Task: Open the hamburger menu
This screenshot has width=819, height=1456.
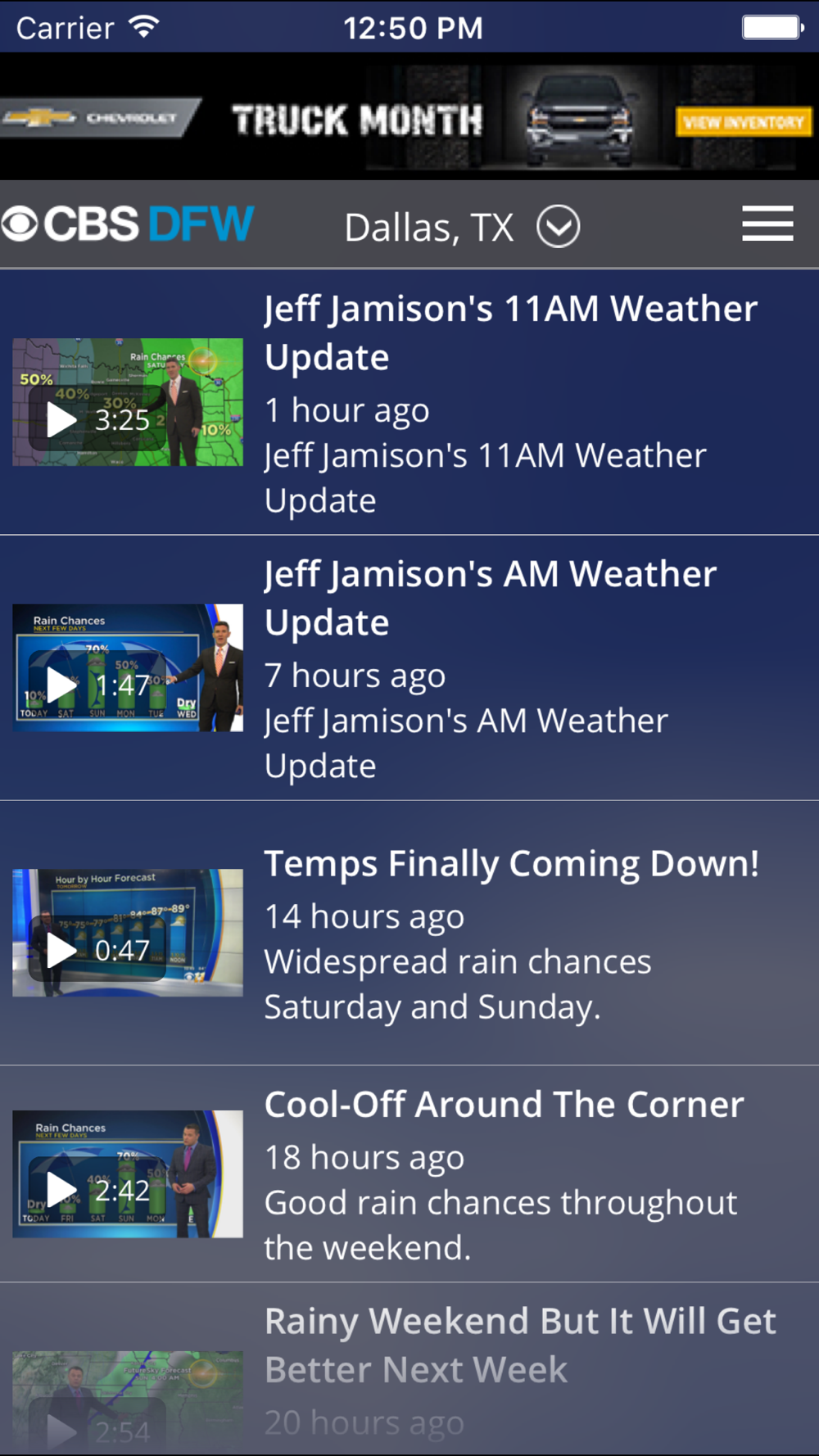Action: pos(767,224)
